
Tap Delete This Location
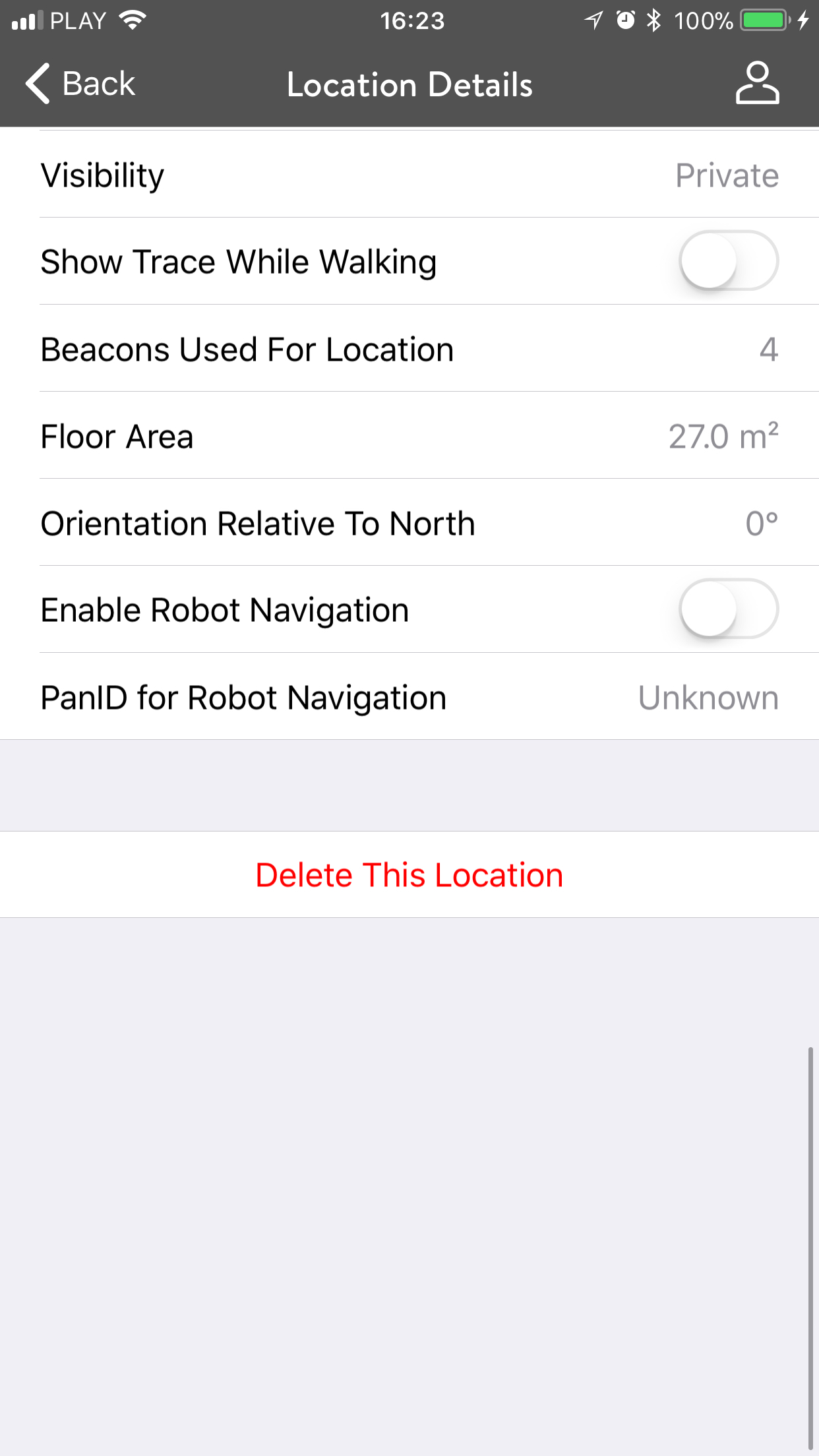tap(409, 874)
